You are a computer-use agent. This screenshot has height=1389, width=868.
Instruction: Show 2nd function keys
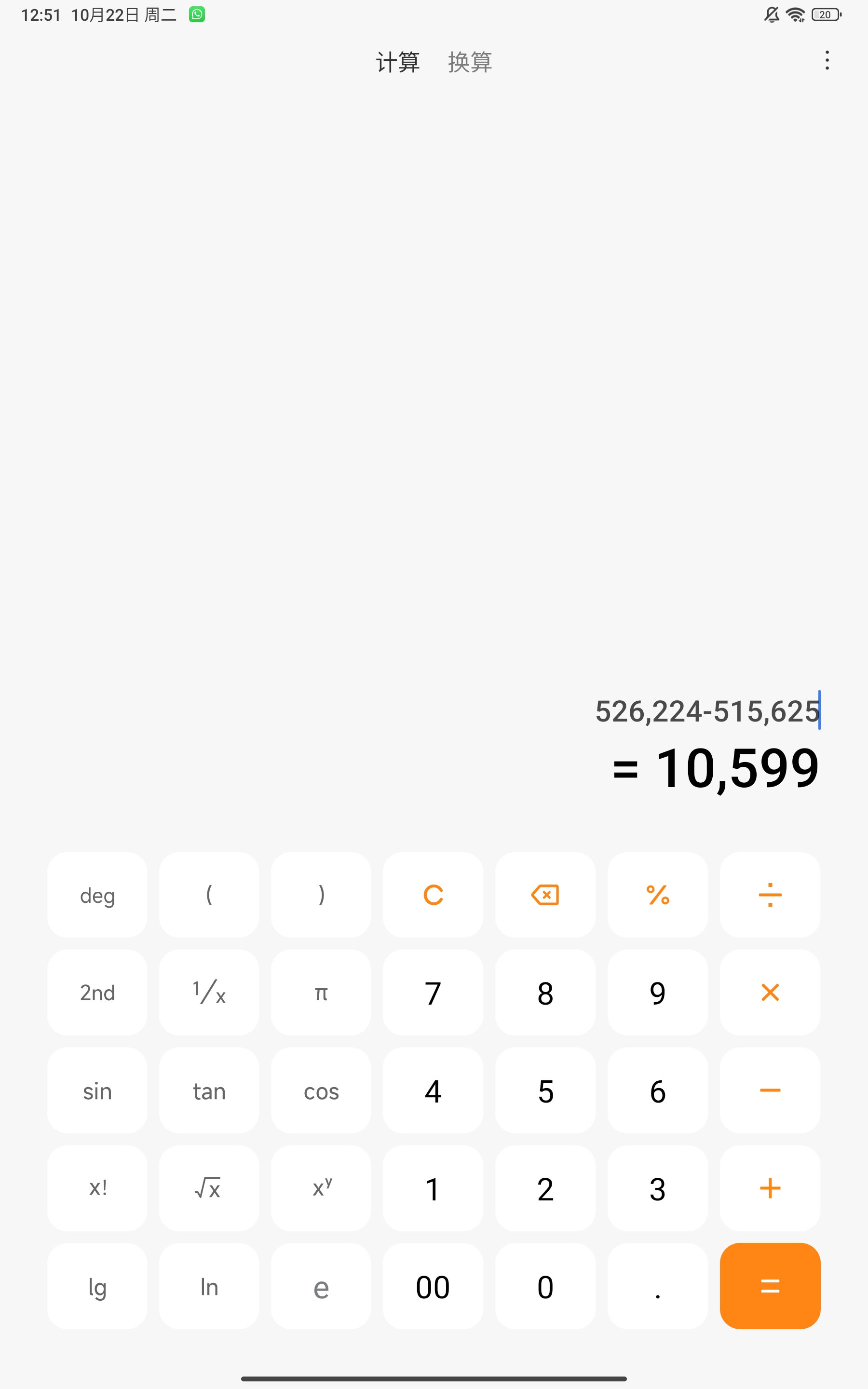click(x=97, y=993)
